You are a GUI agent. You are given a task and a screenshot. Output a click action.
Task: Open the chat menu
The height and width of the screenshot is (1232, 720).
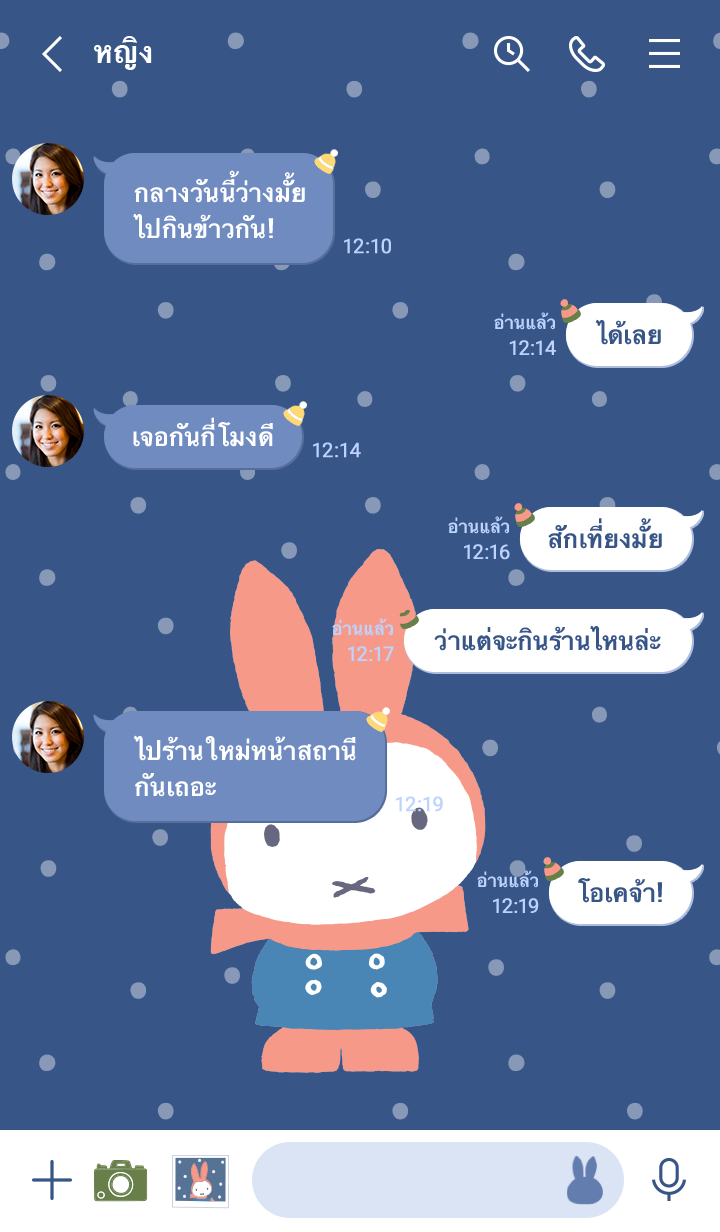click(x=664, y=54)
